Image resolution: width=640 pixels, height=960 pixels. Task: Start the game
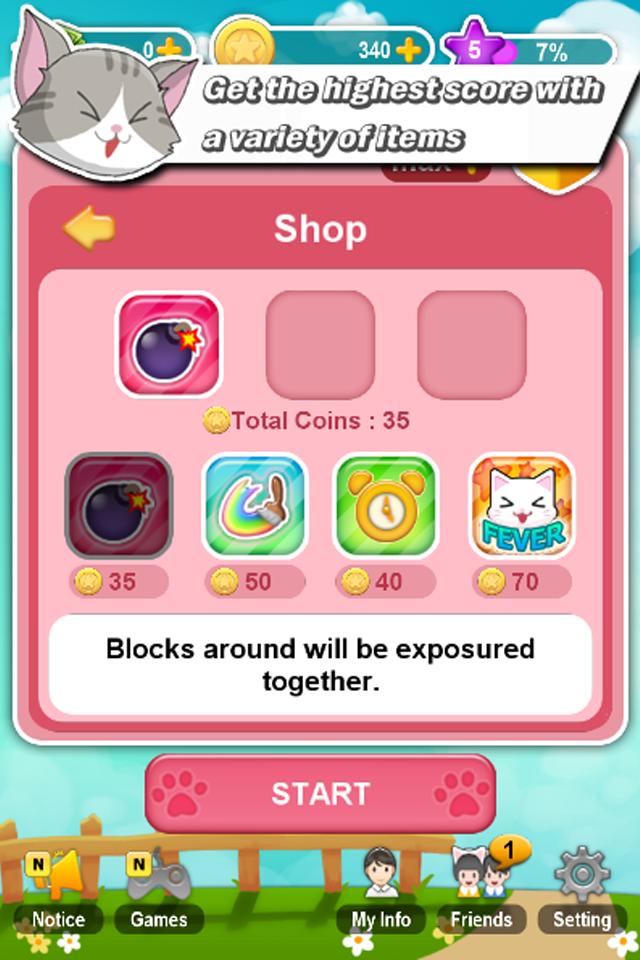(320, 794)
